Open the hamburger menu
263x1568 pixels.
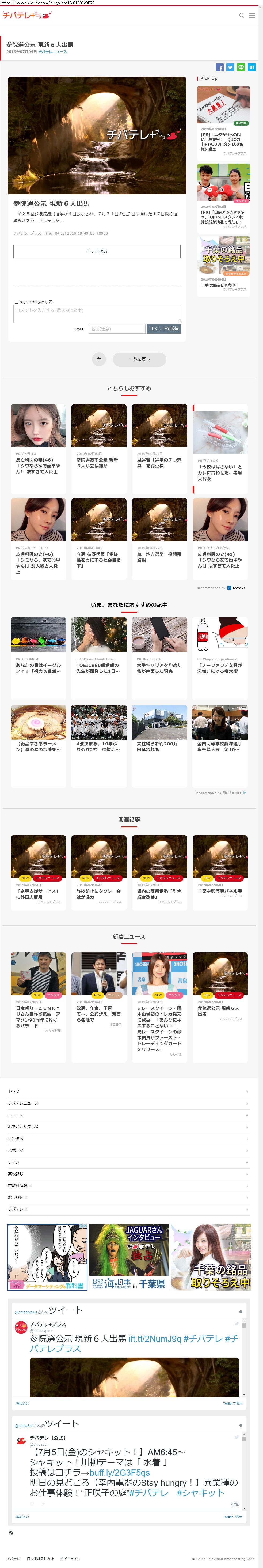point(252,16)
